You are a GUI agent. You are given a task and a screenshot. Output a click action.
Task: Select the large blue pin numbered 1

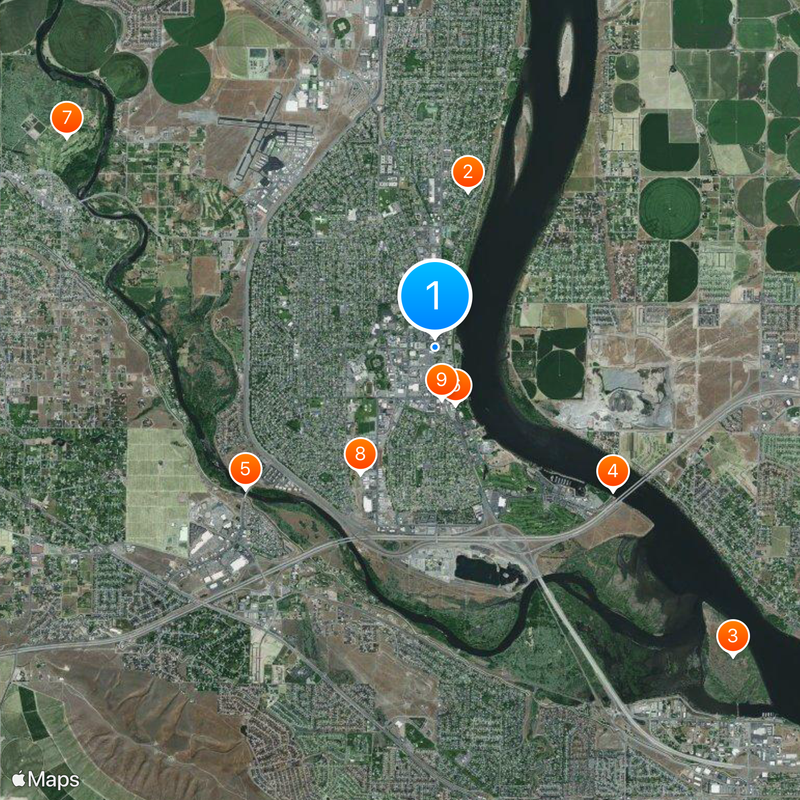(x=434, y=295)
